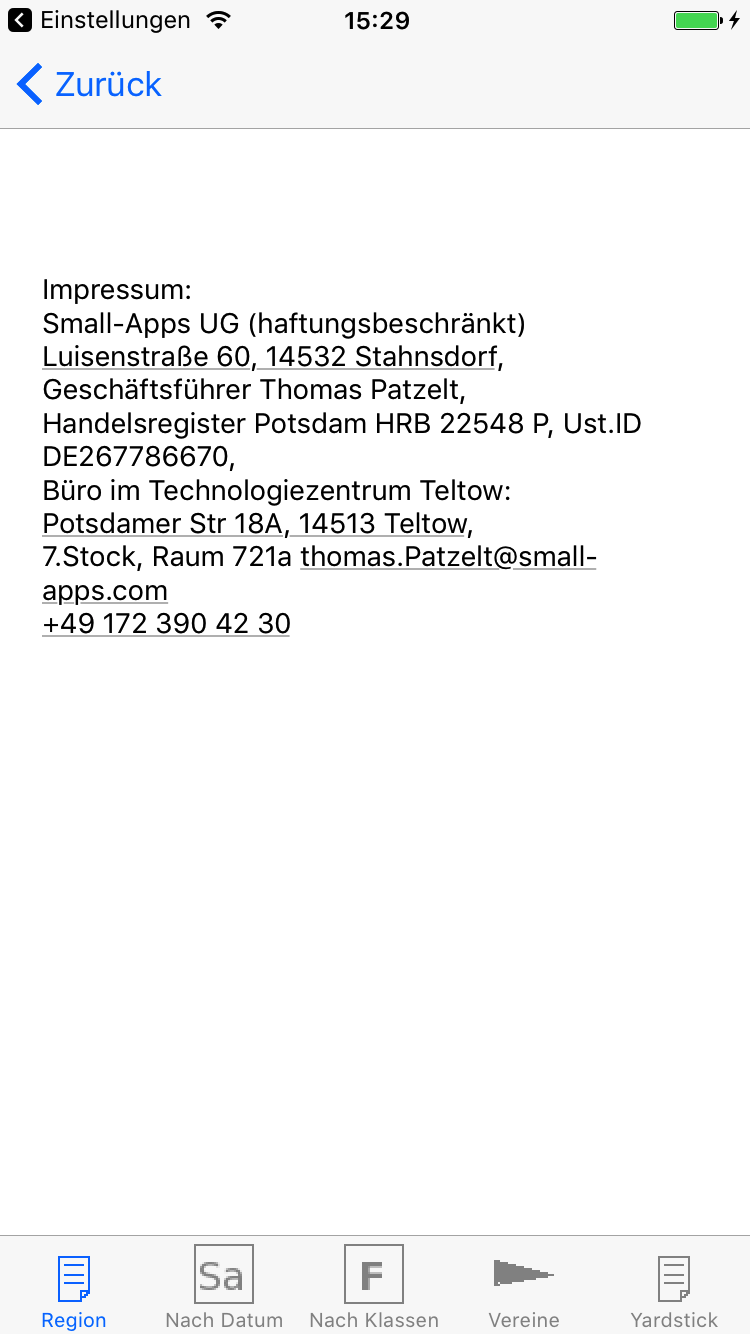Open the Luisenstraße 60, 14532 Stahnsdorf address link
This screenshot has height=1334, width=750.
(x=269, y=357)
